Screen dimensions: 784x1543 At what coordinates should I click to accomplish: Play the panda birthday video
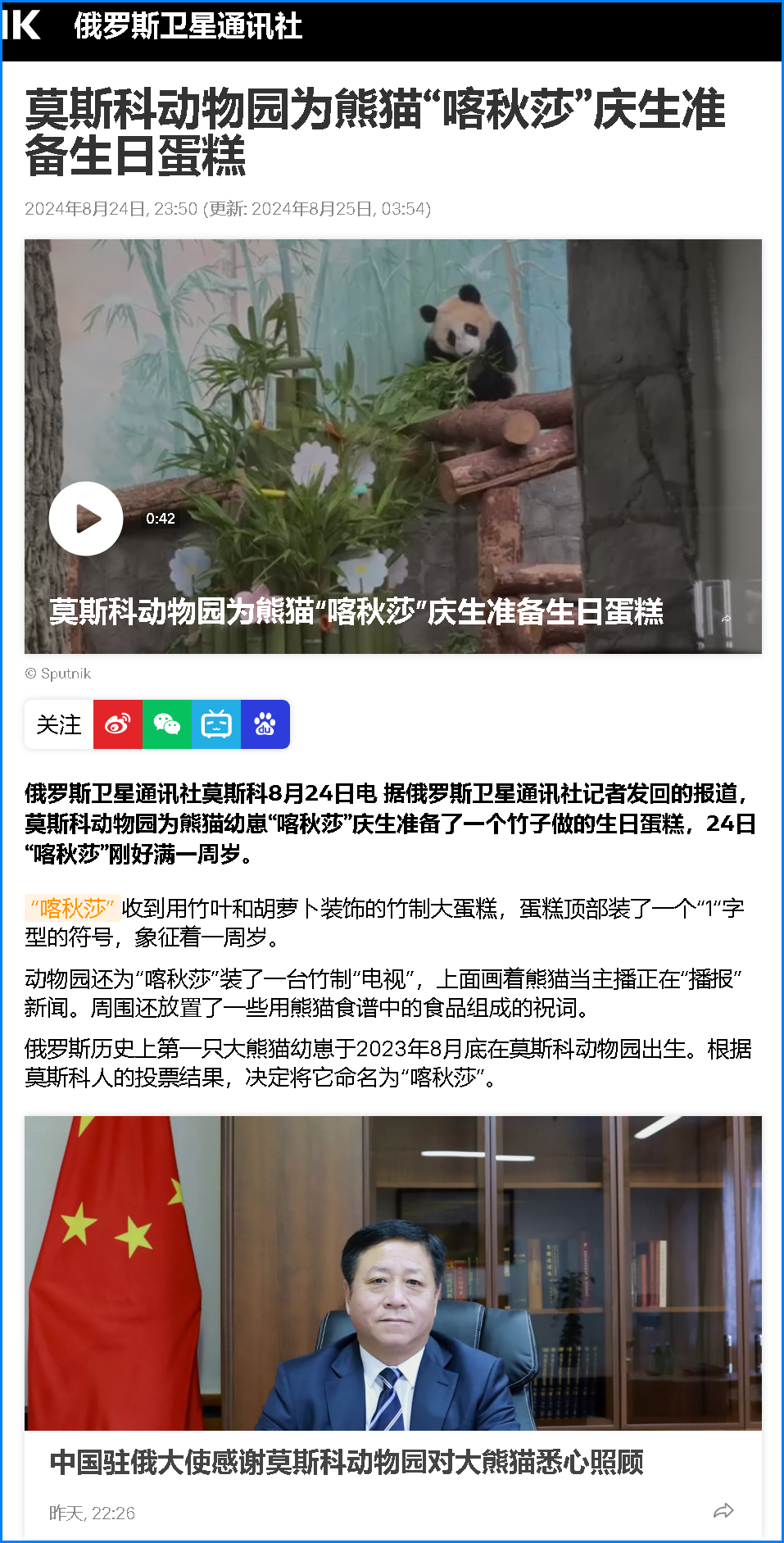click(x=86, y=519)
